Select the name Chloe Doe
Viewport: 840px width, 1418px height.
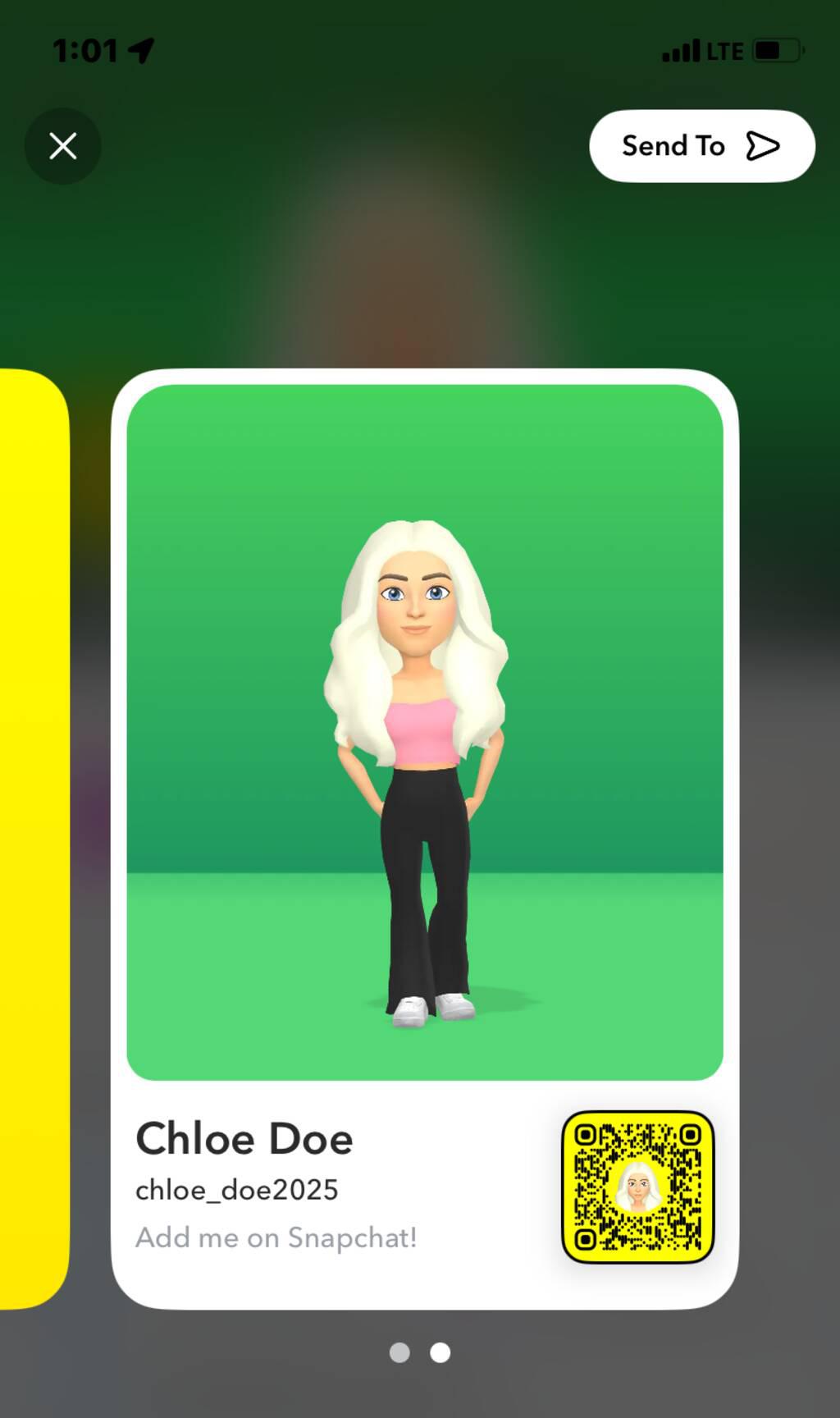(x=244, y=1137)
